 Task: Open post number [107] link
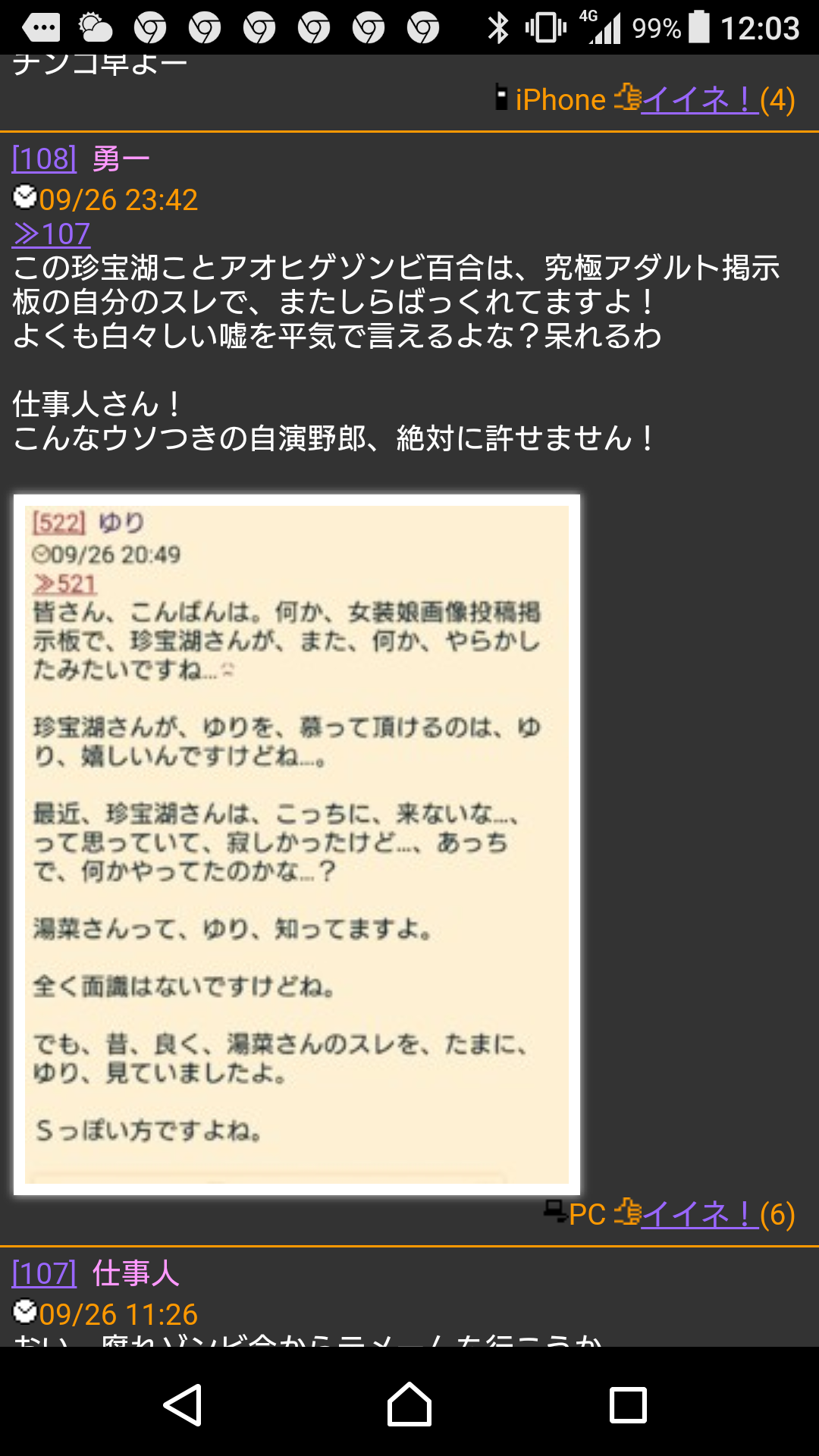(44, 1273)
